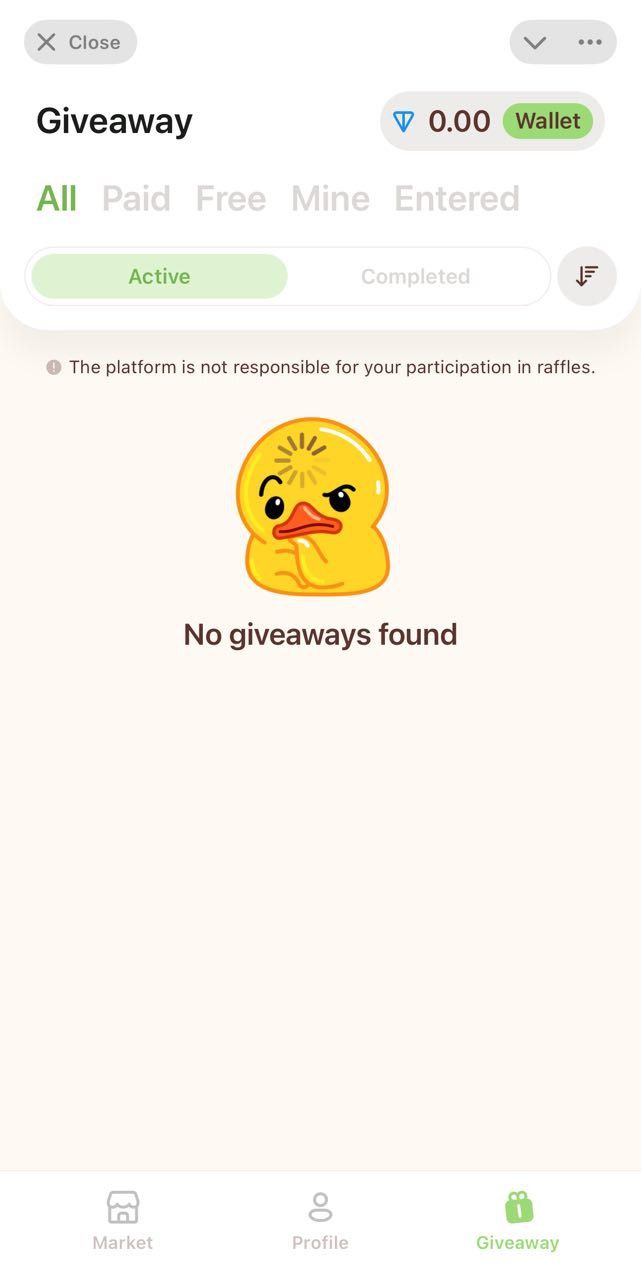
Task: Switch to Completed giveaways
Action: click(415, 276)
